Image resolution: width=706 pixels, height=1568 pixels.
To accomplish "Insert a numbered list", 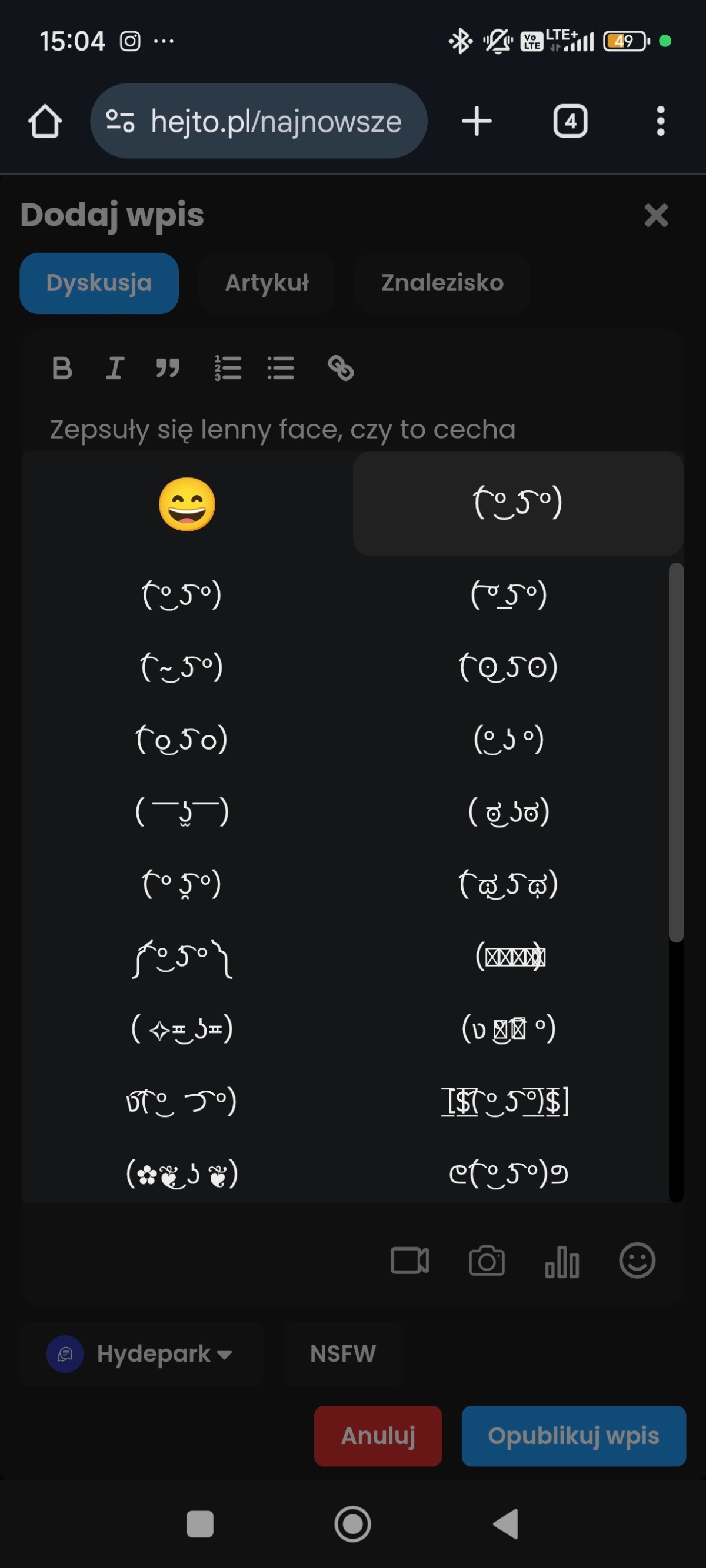I will point(228,368).
